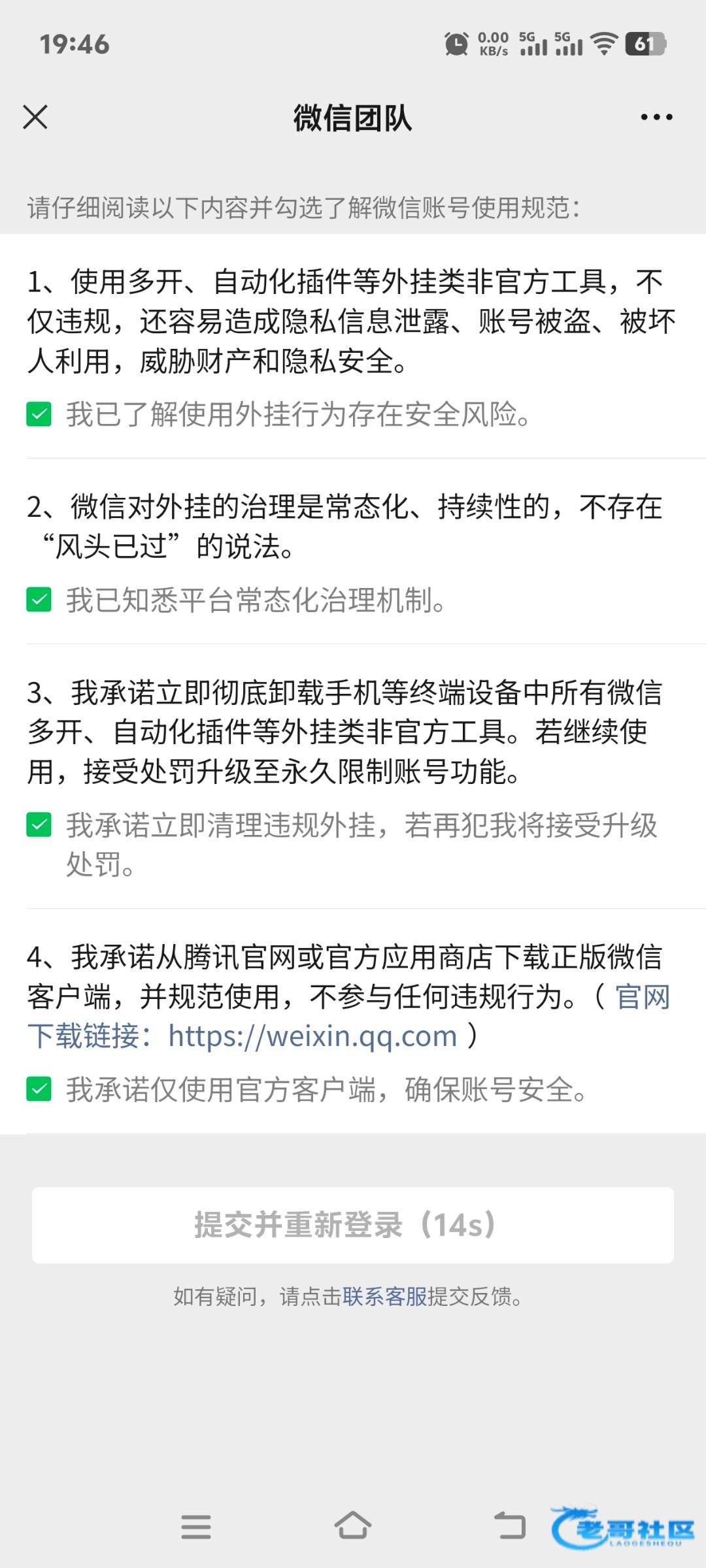
Task: Go to the system home screen
Action: 353,1526
